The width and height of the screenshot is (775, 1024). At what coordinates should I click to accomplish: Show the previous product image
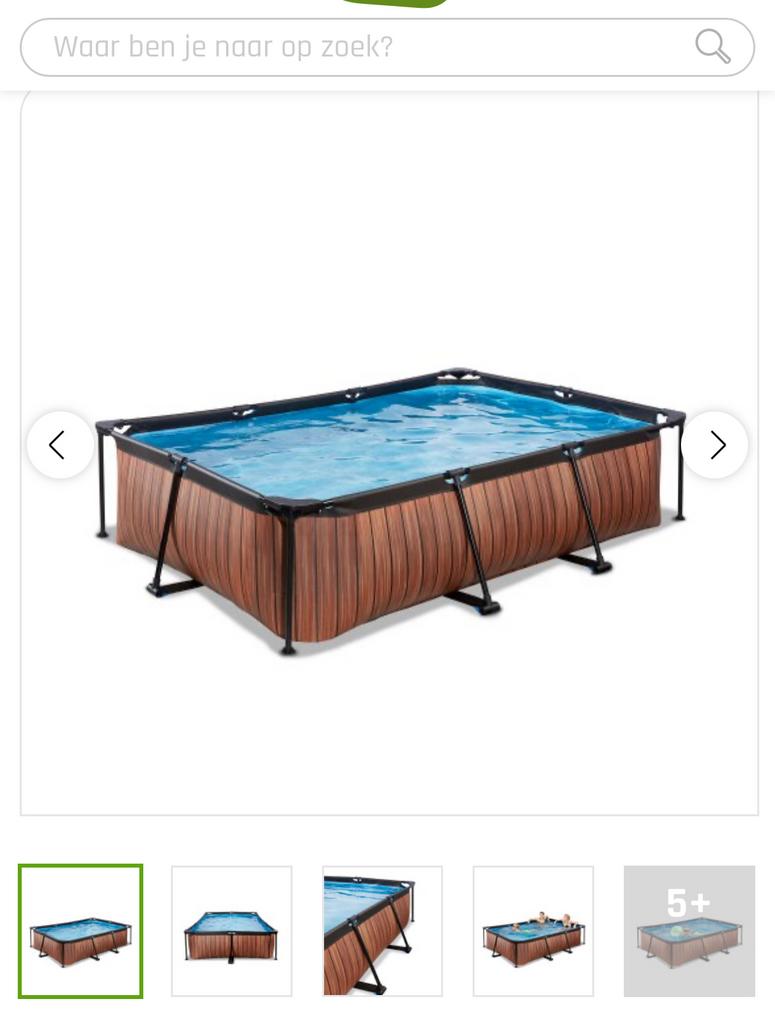[60, 445]
